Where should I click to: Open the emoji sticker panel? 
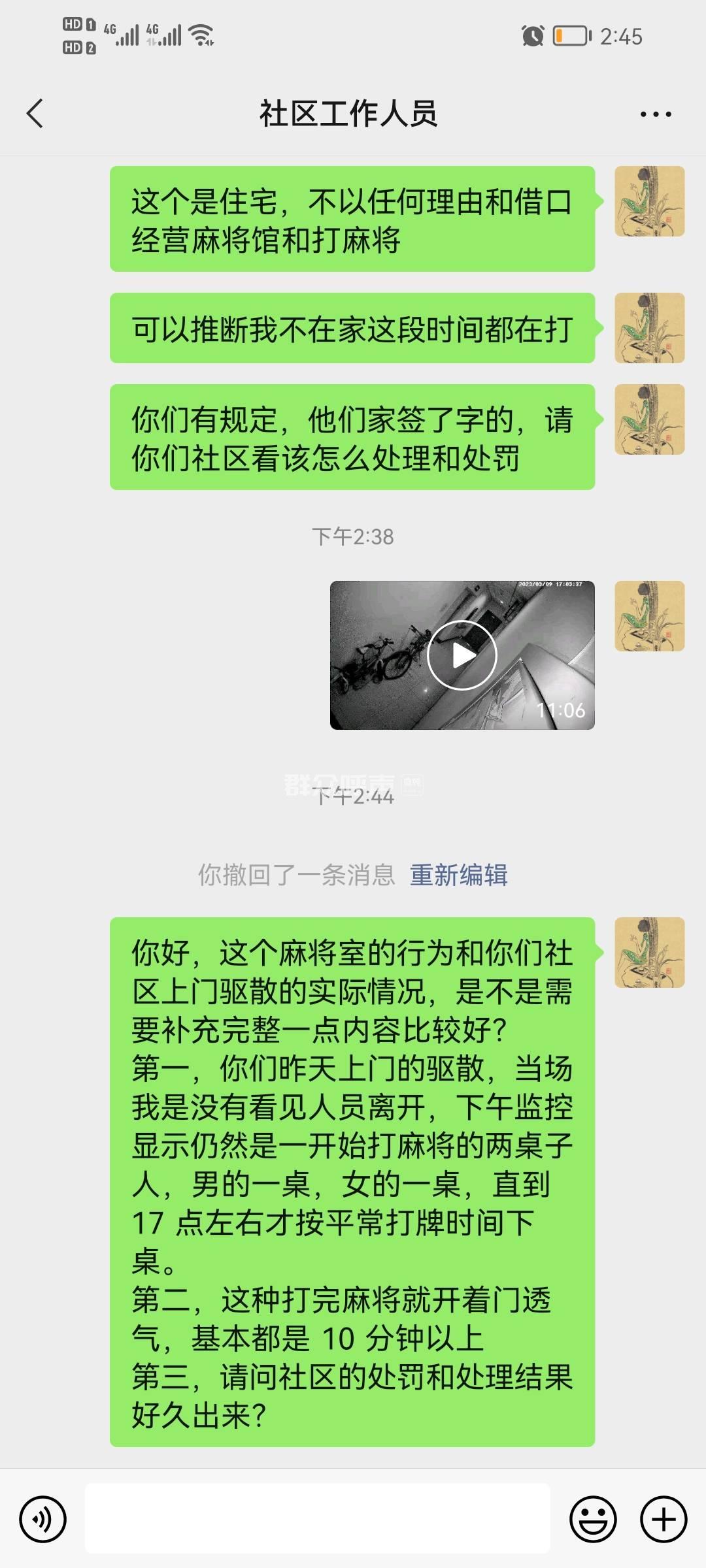pyautogui.click(x=593, y=1519)
